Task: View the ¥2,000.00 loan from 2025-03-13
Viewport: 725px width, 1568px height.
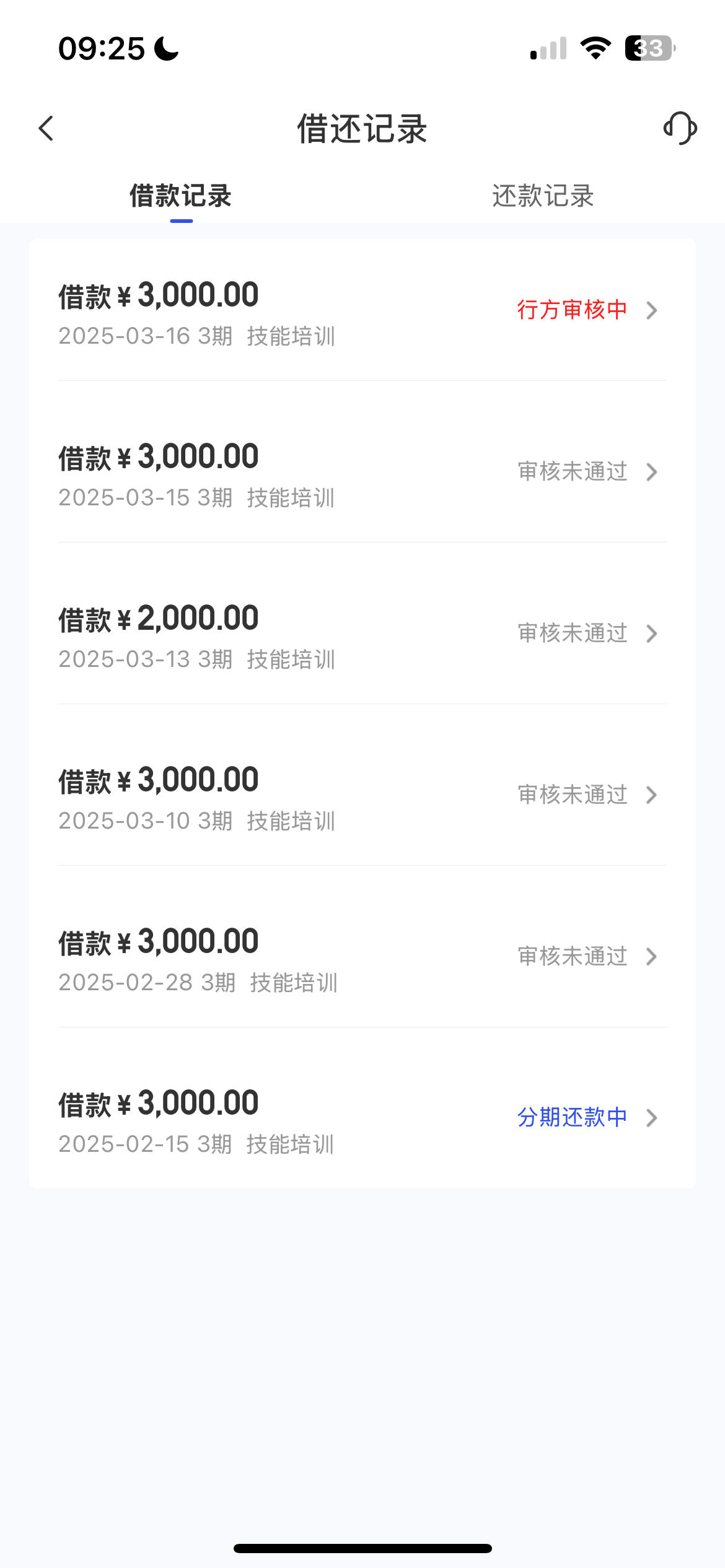Action: (x=362, y=634)
